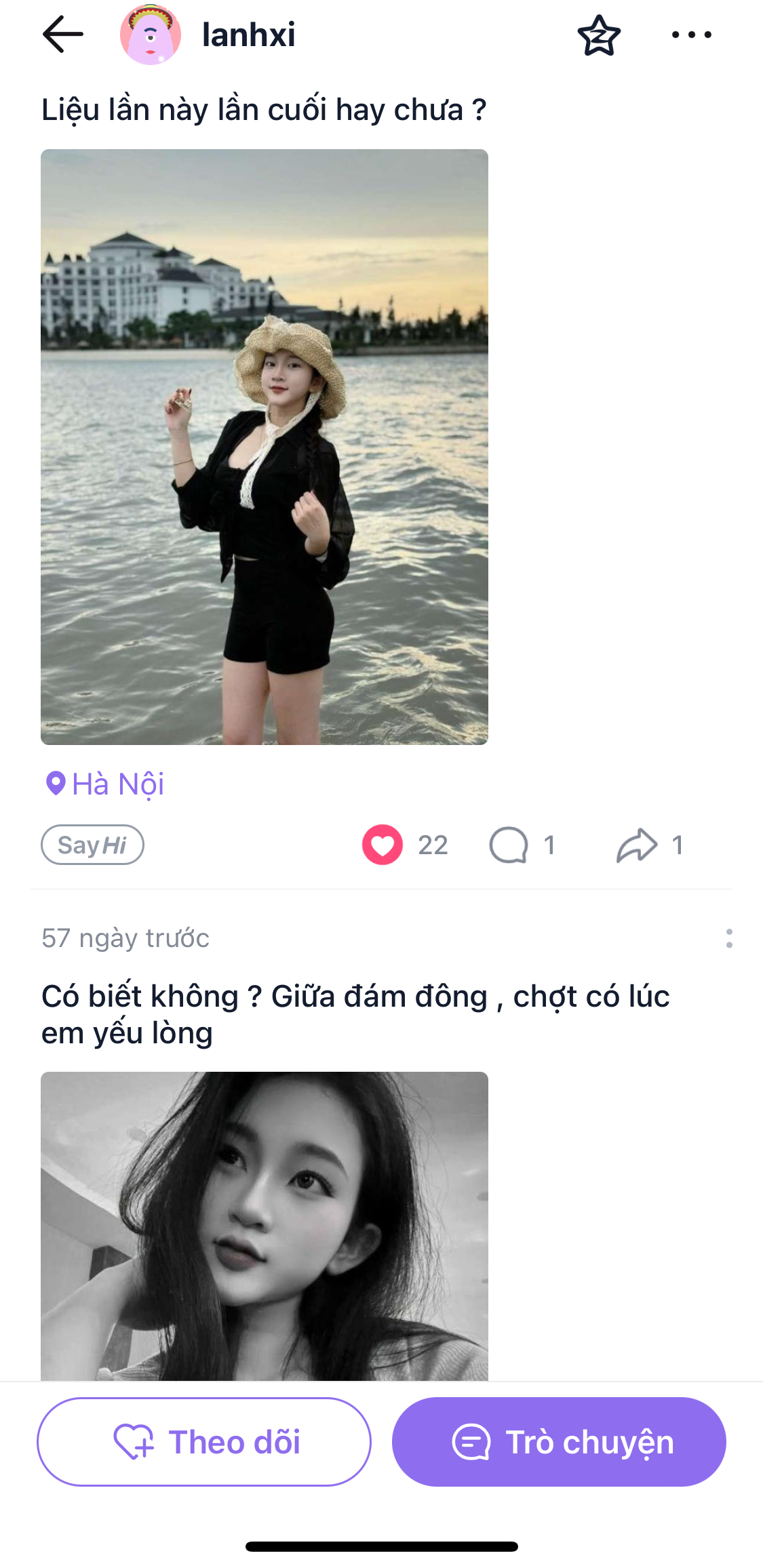Open the Hà Nội location tag
The image size is (763, 1568).
[105, 784]
